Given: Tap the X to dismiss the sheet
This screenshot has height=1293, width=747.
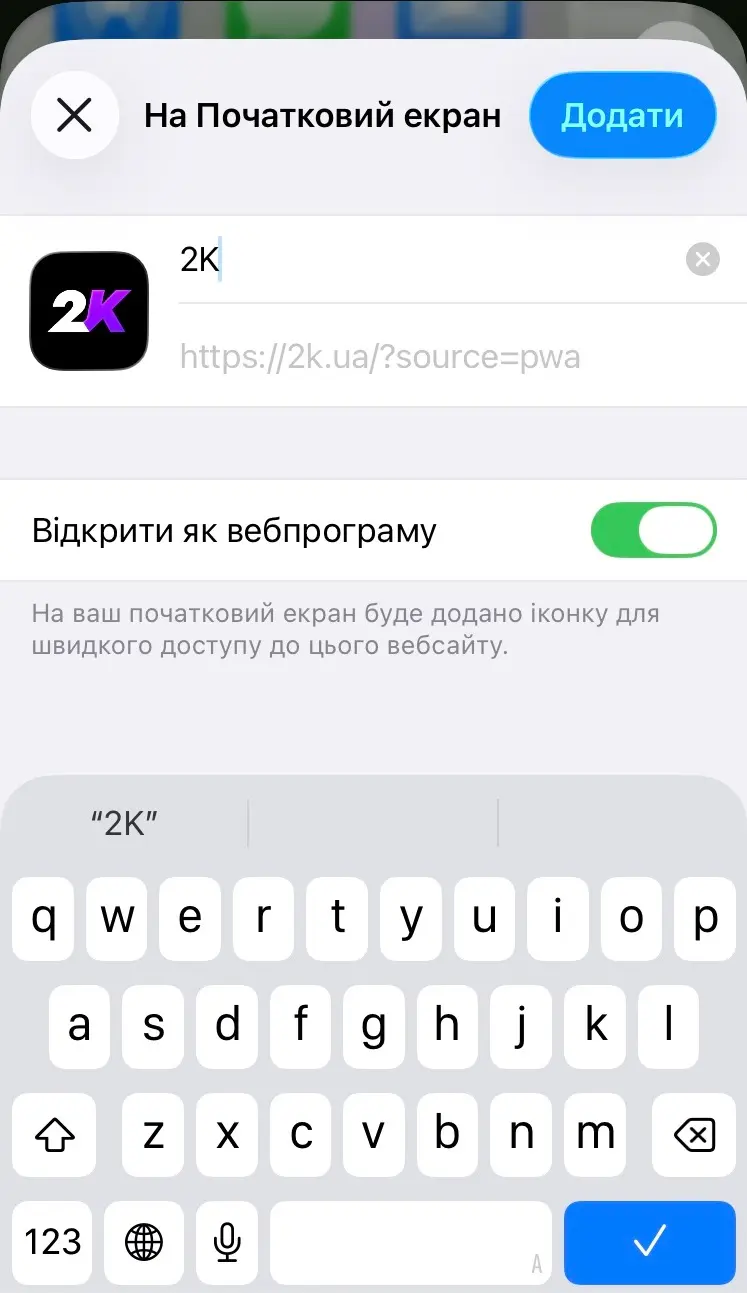Looking at the screenshot, I should [74, 114].
